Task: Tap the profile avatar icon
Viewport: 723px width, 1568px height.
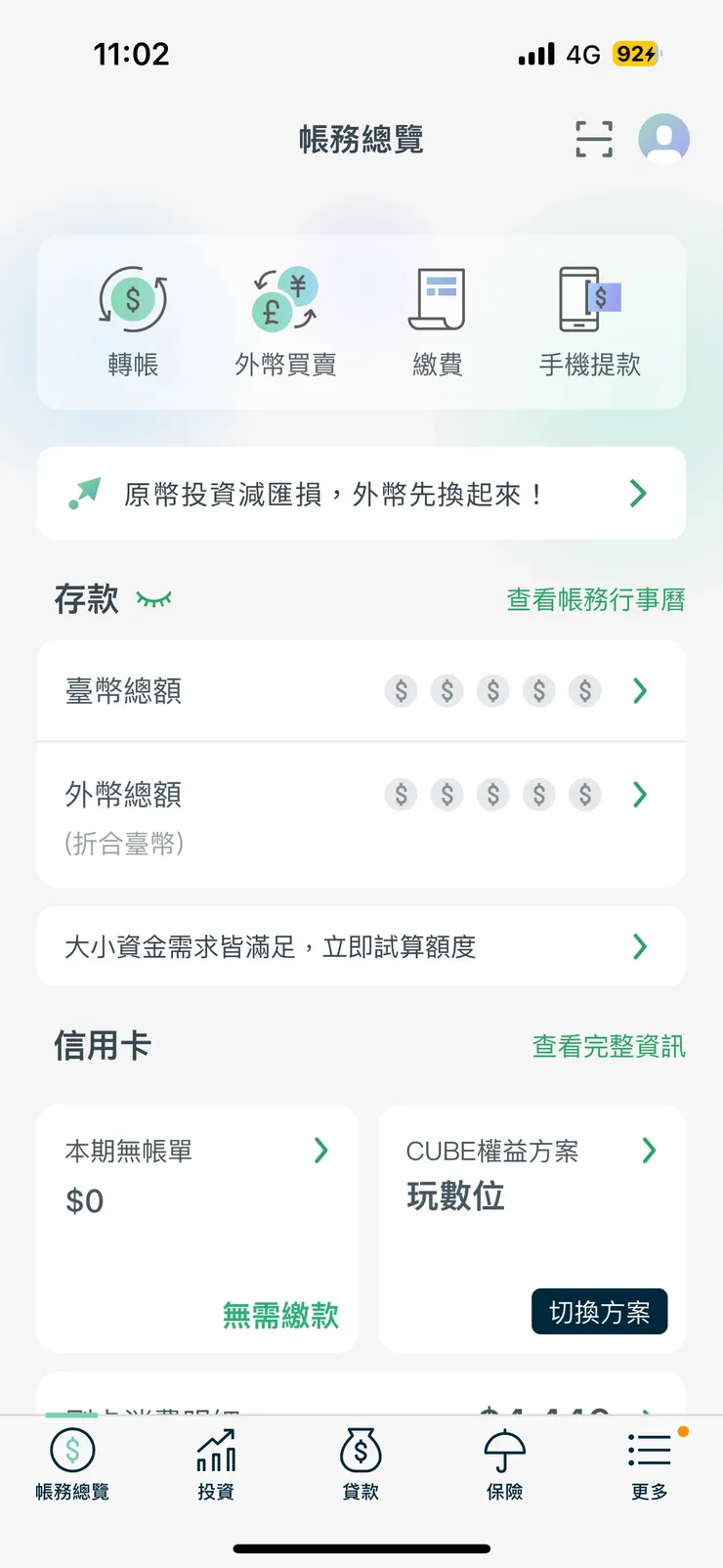Action: (x=664, y=139)
